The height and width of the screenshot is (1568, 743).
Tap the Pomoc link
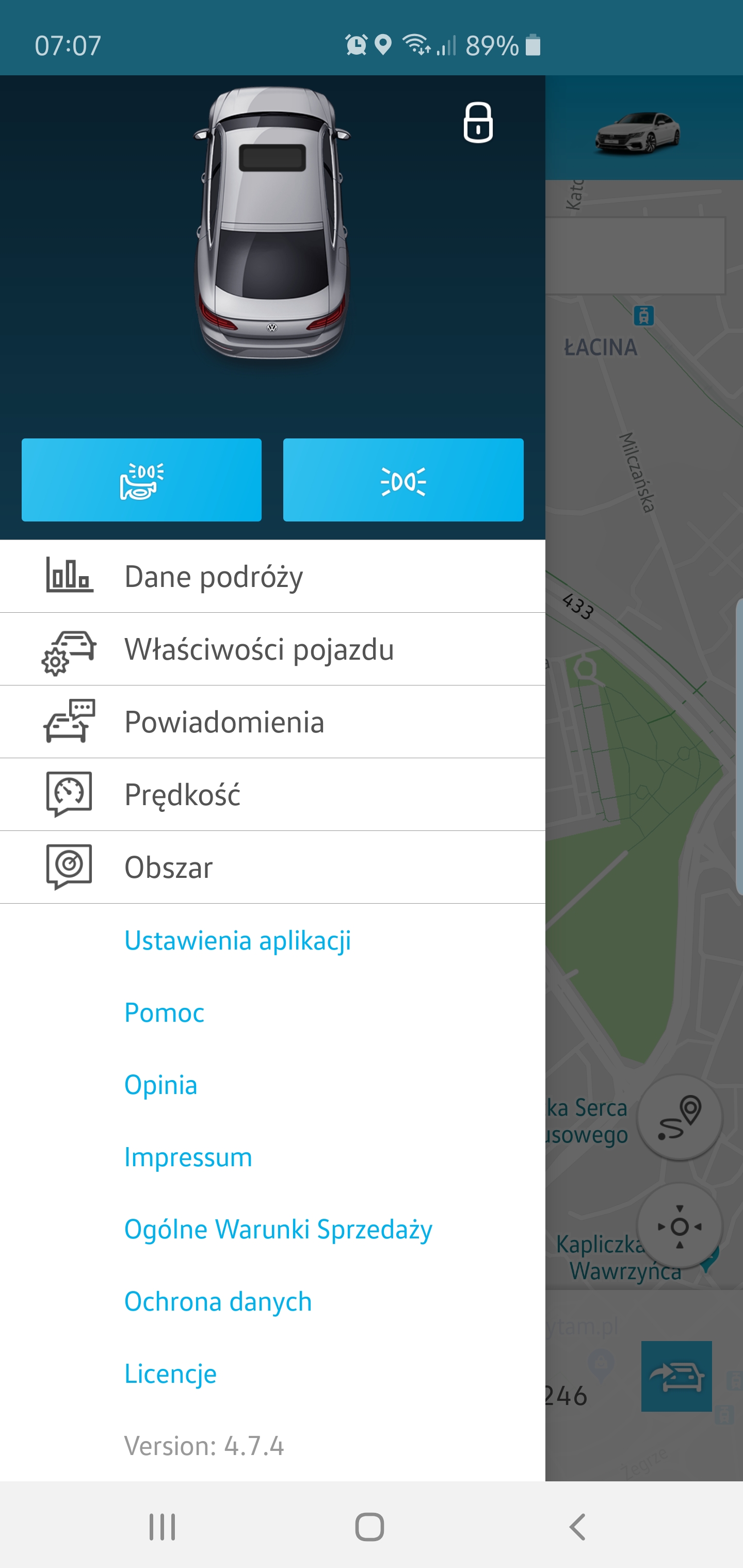click(x=165, y=1013)
